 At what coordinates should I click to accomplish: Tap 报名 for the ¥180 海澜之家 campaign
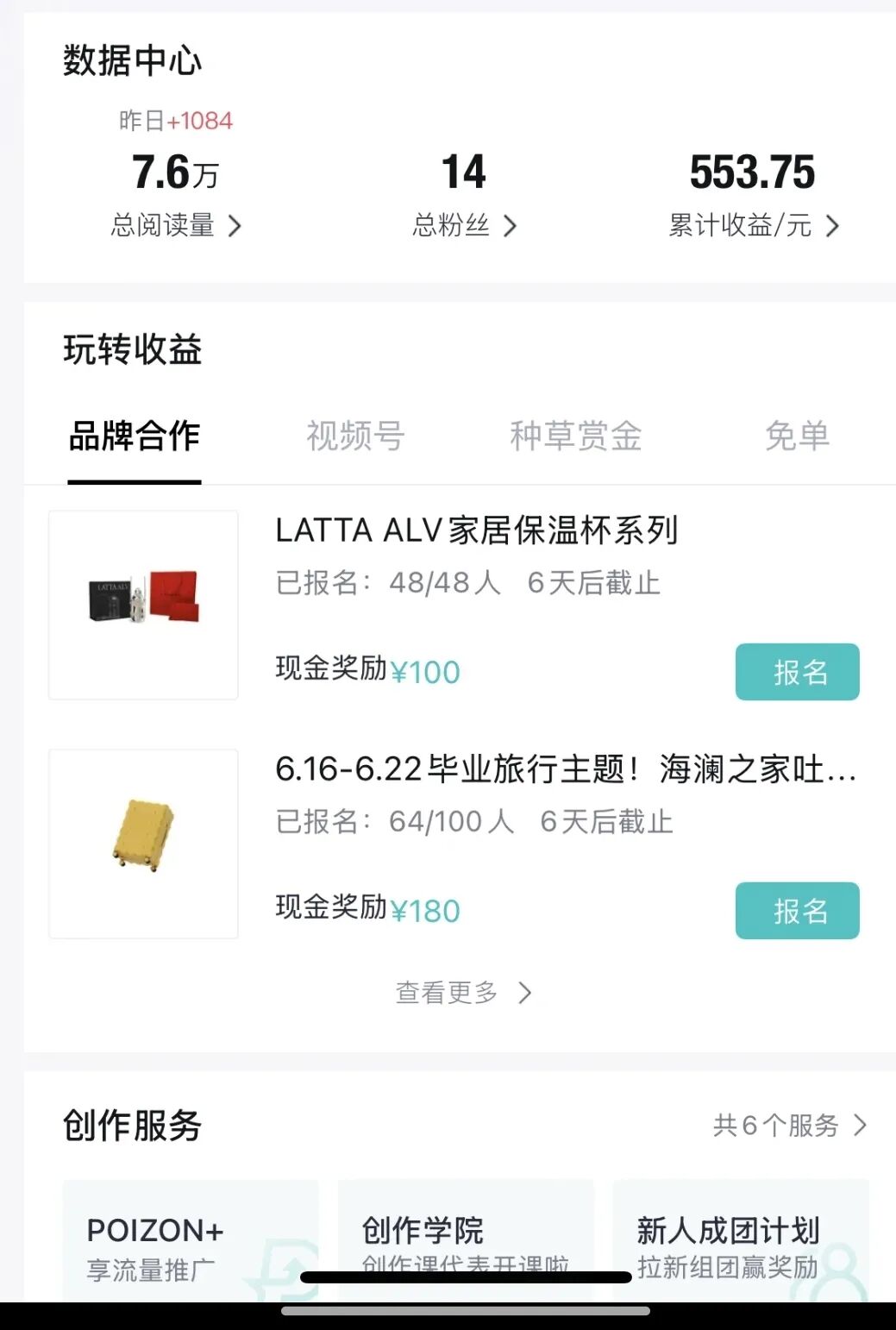(x=797, y=911)
